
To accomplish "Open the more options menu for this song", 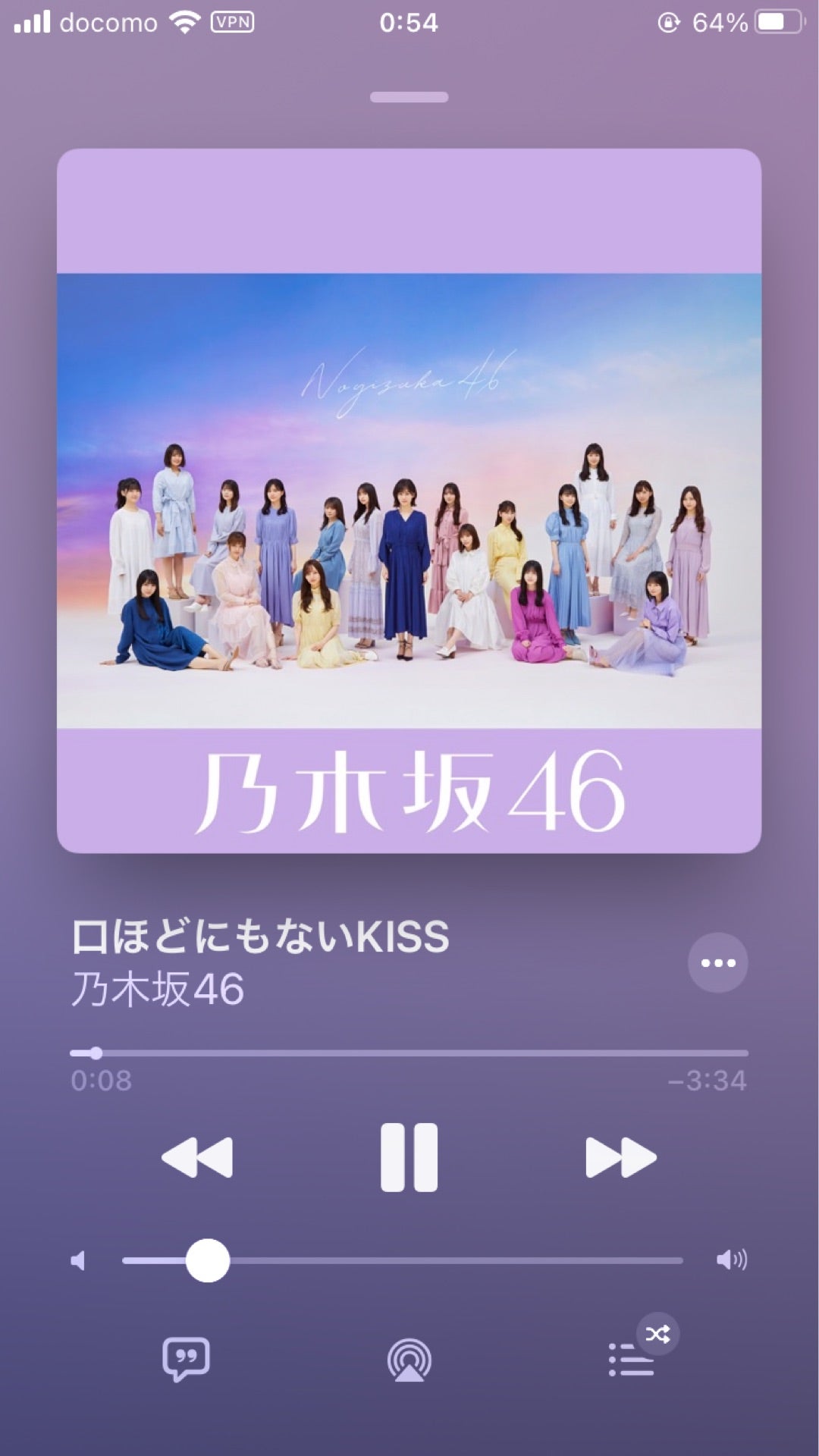I will pos(717,962).
